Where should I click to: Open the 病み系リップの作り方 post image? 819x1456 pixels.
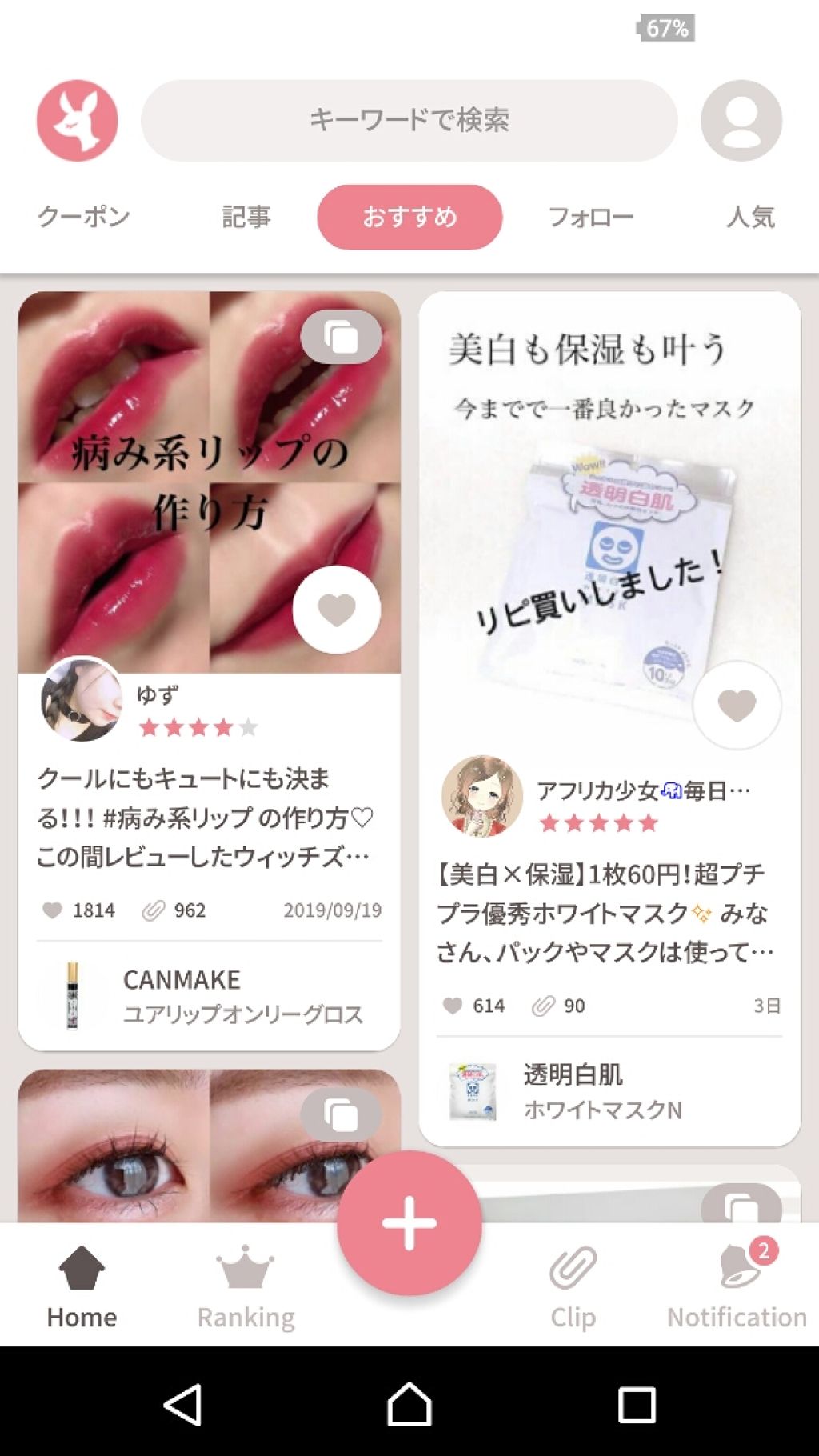pyautogui.click(x=160, y=480)
